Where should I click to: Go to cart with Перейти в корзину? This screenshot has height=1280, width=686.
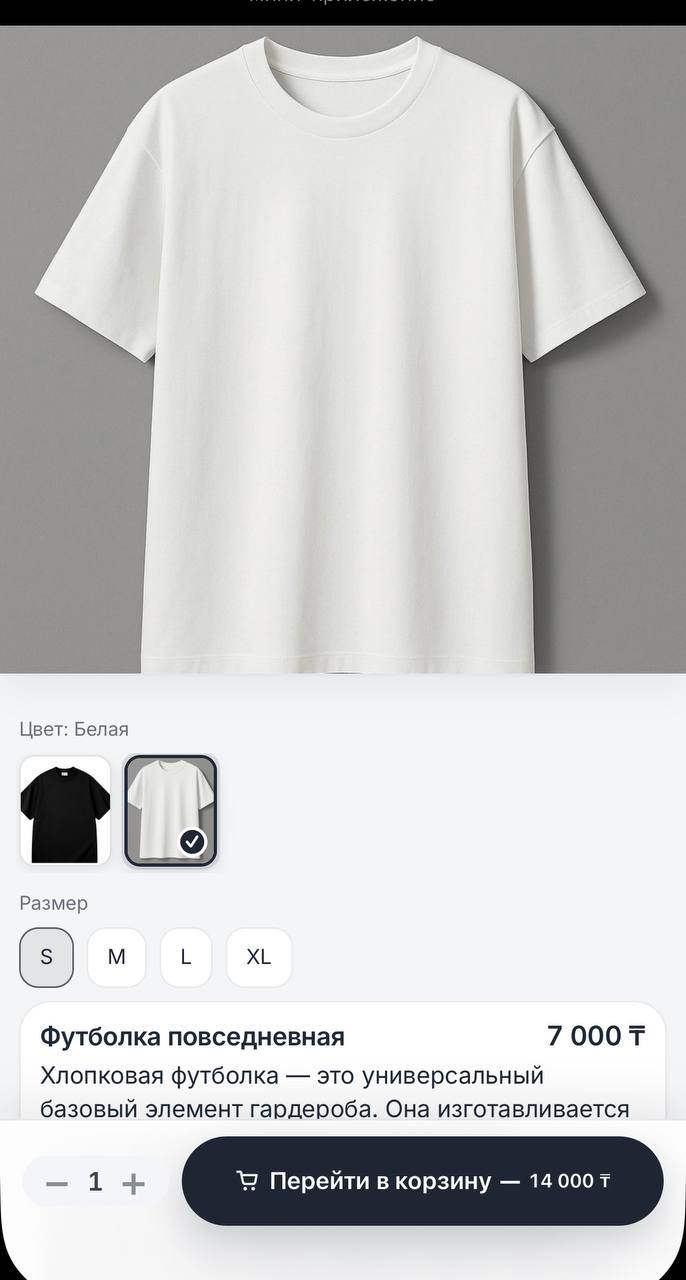click(422, 1181)
